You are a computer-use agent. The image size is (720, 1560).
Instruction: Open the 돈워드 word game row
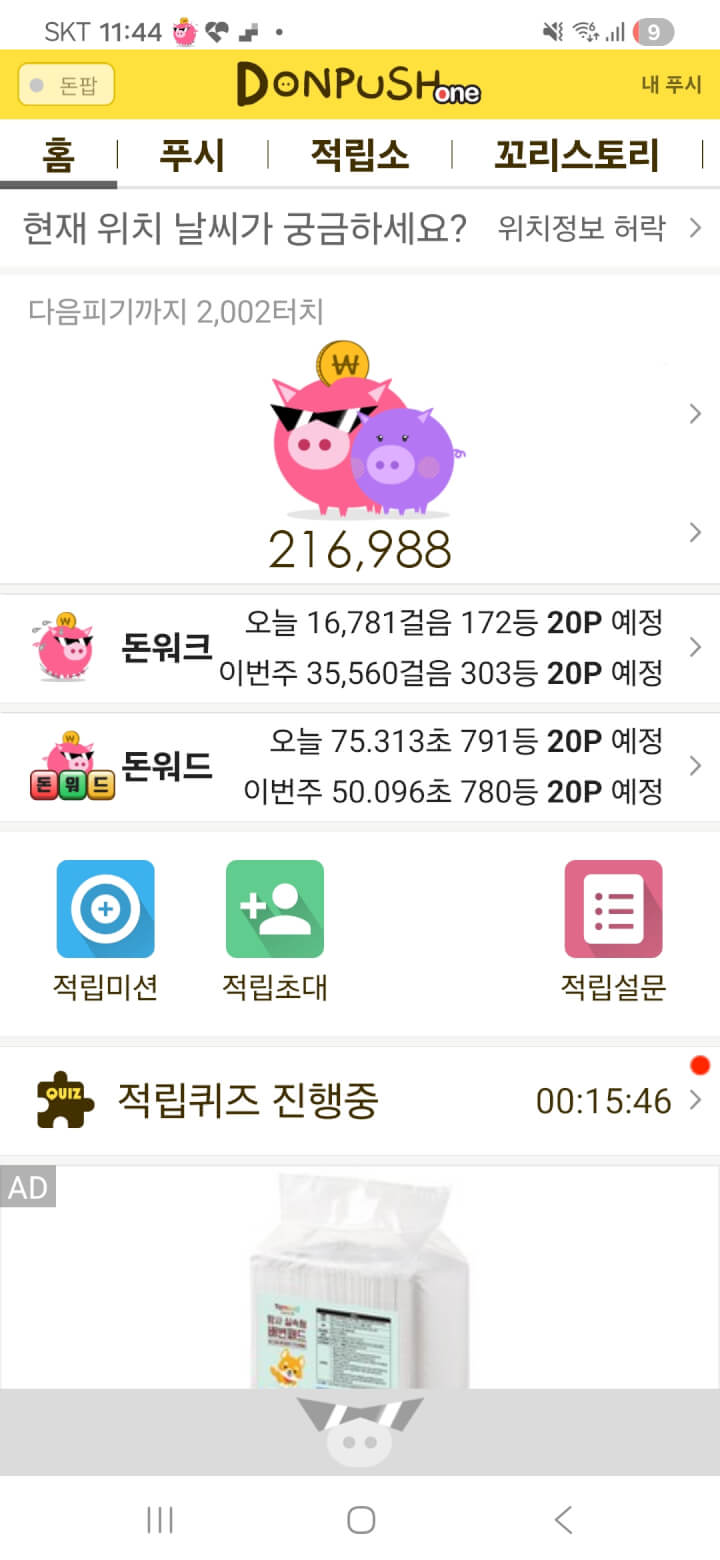(360, 767)
